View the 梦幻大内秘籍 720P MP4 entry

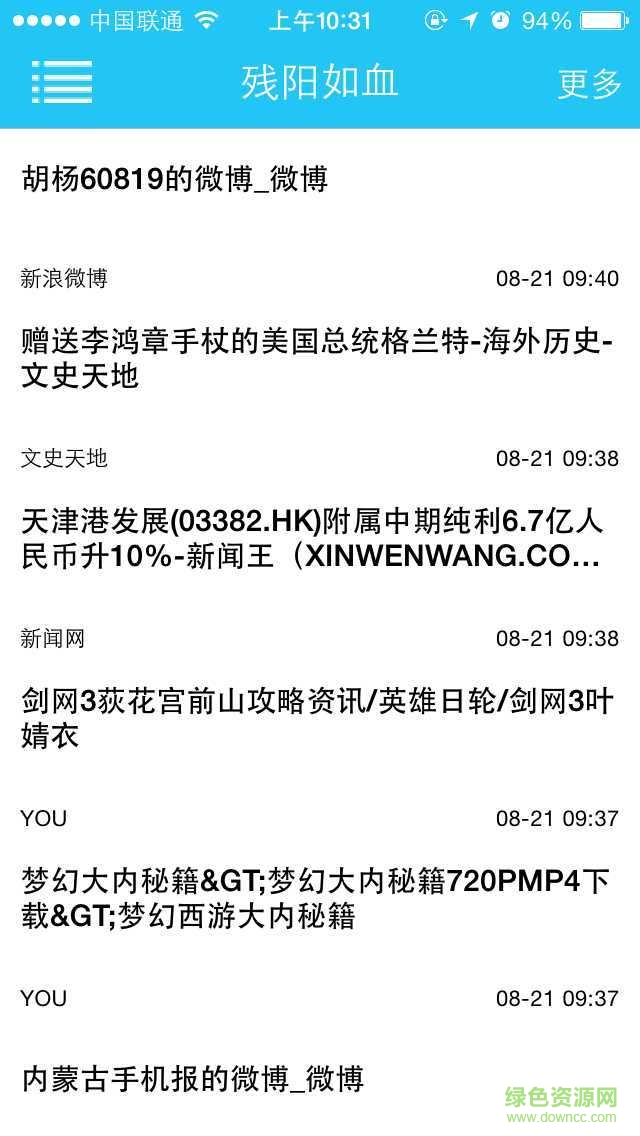tap(316, 899)
